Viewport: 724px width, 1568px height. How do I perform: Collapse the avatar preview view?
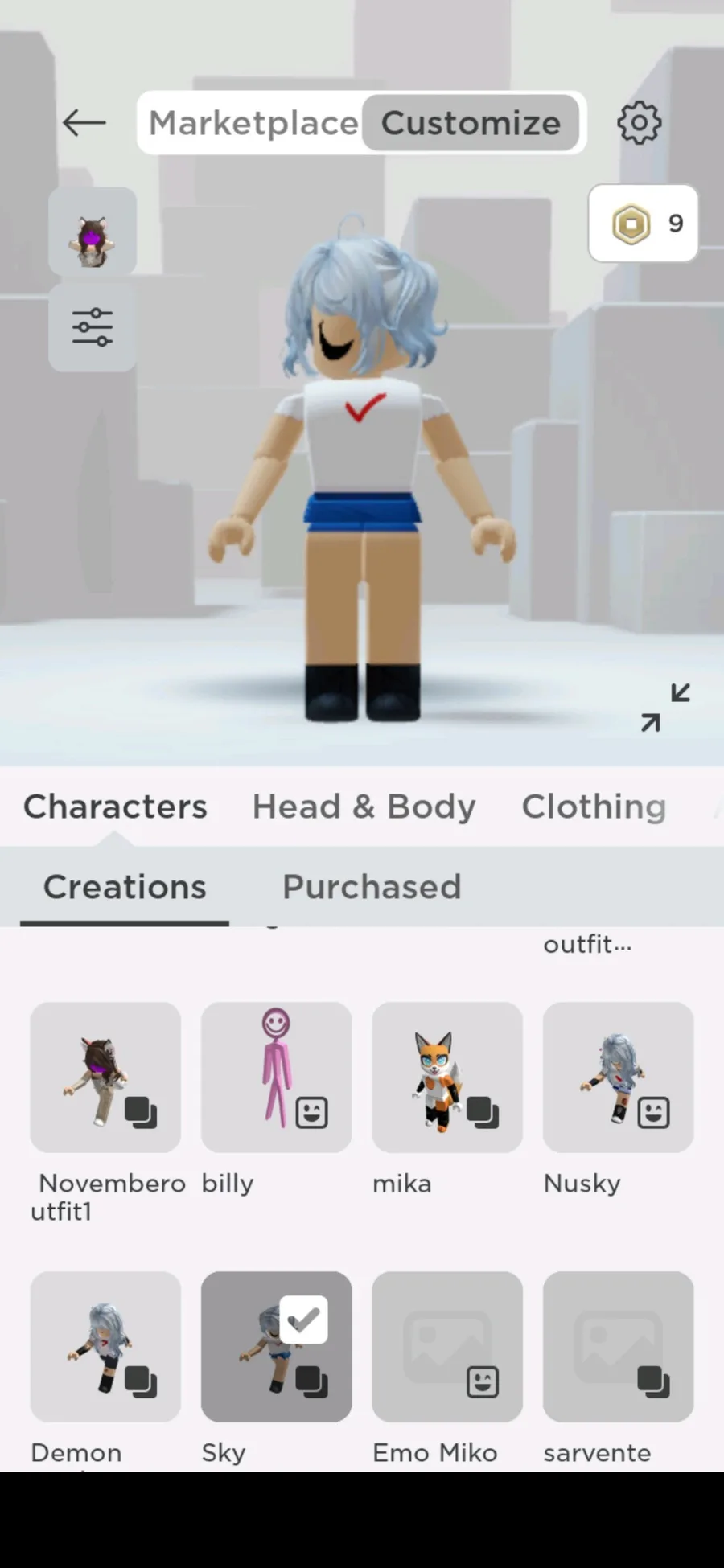665,708
